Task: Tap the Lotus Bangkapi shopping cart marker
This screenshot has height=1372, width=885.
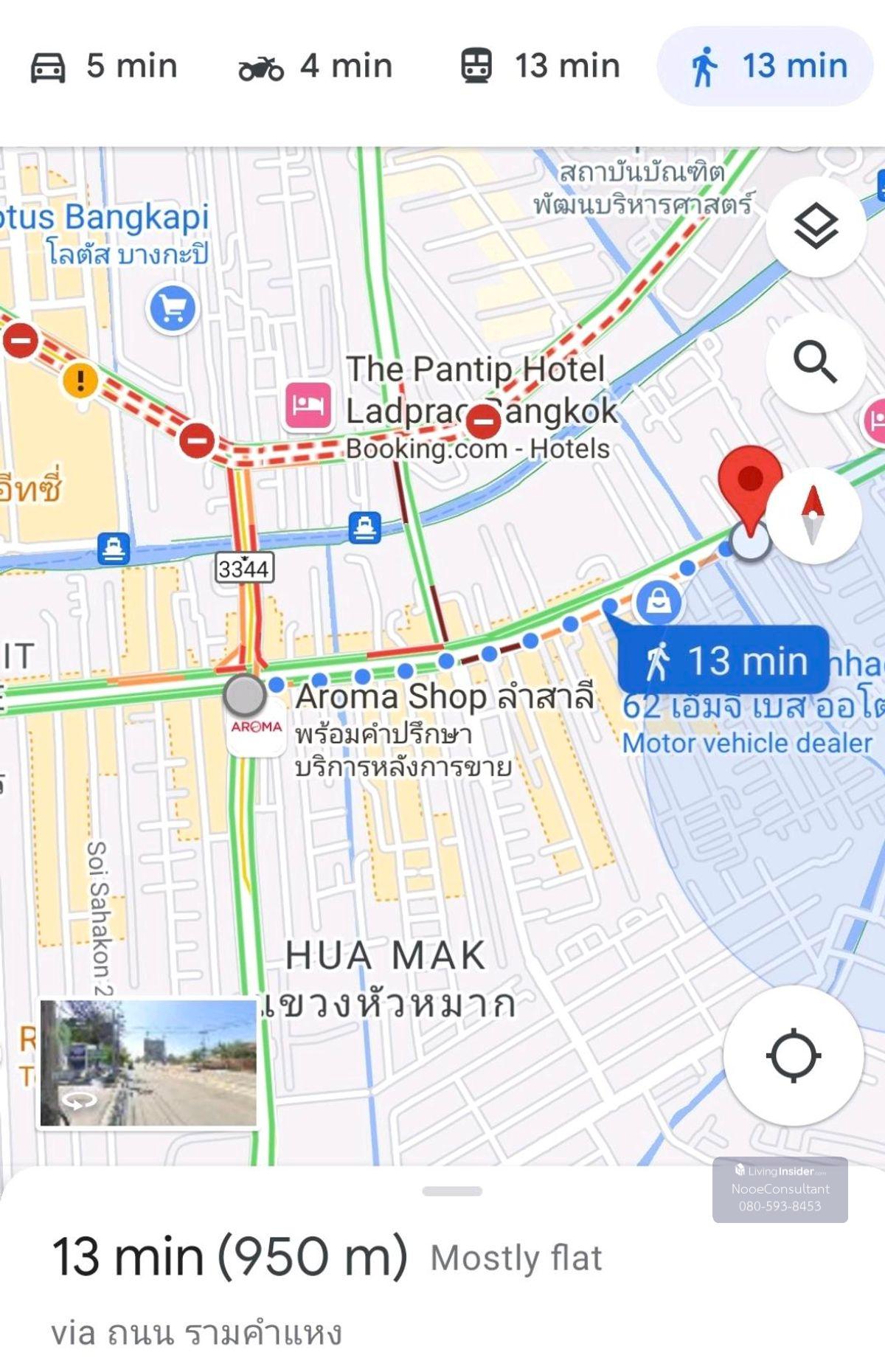Action: click(173, 309)
